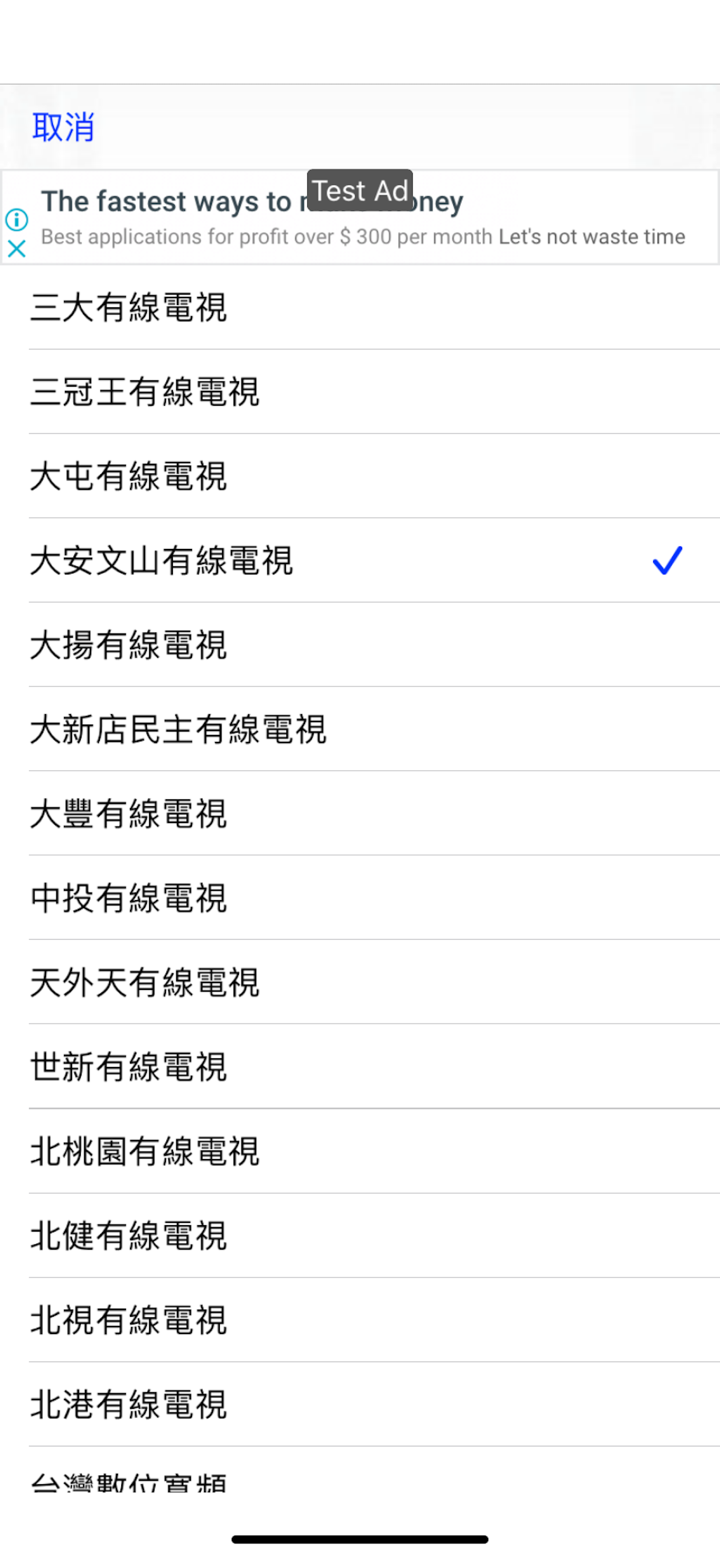The image size is (720, 1558).
Task: Pick 北桃園有線電視
Action: tap(145, 1151)
